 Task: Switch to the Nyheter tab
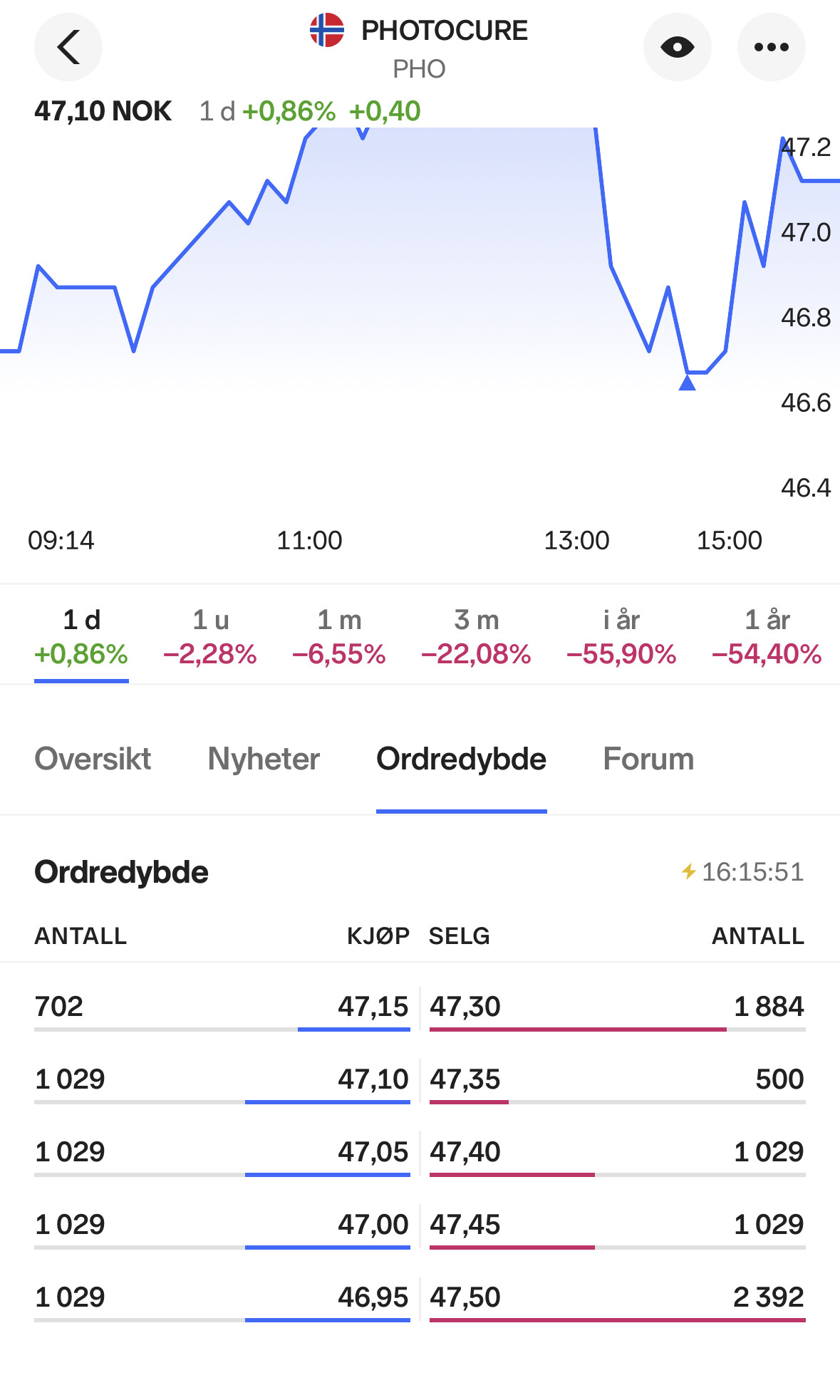[x=264, y=759]
